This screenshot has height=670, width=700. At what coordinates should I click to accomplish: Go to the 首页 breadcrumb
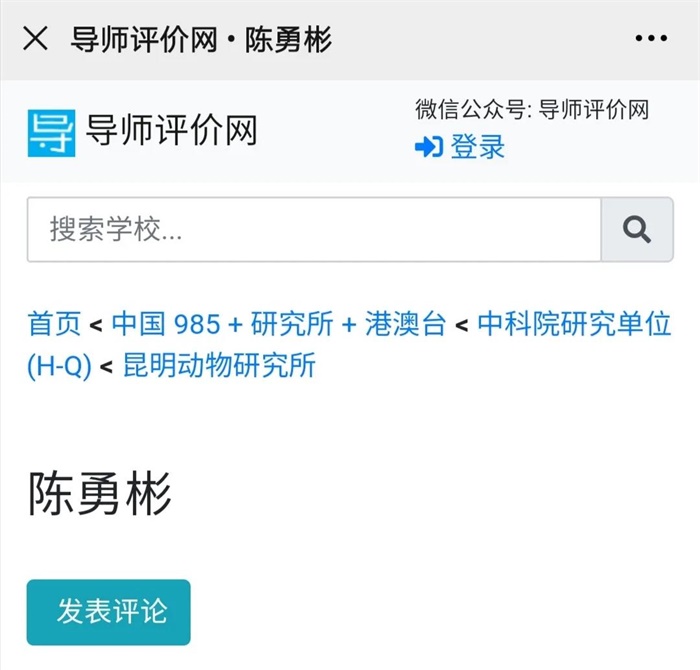click(x=54, y=324)
